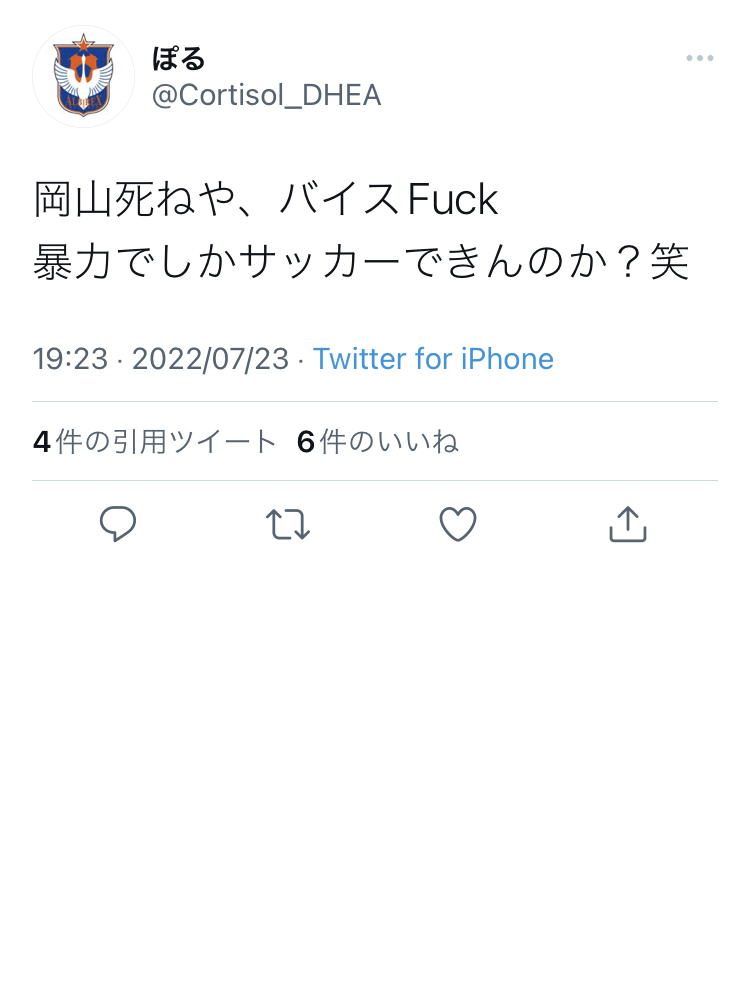The image size is (750, 999).
Task: Share this tweet
Action: 628,524
